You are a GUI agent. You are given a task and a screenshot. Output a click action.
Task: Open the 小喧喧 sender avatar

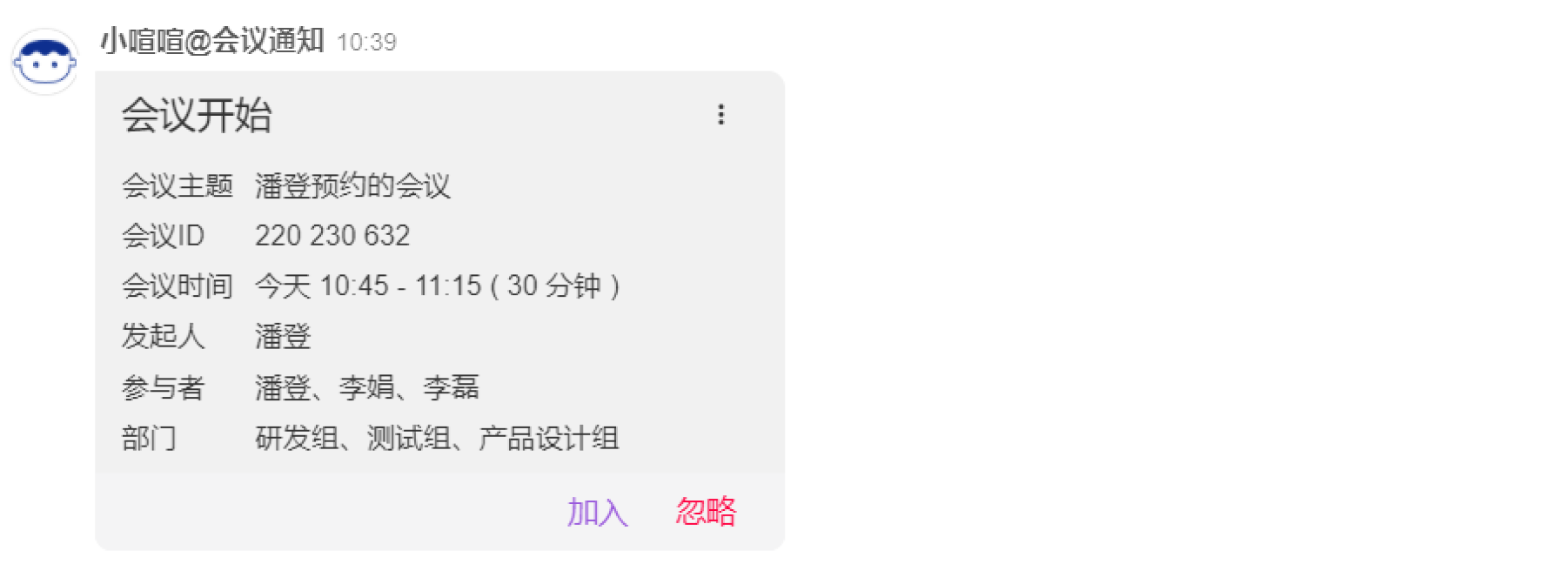(44, 63)
